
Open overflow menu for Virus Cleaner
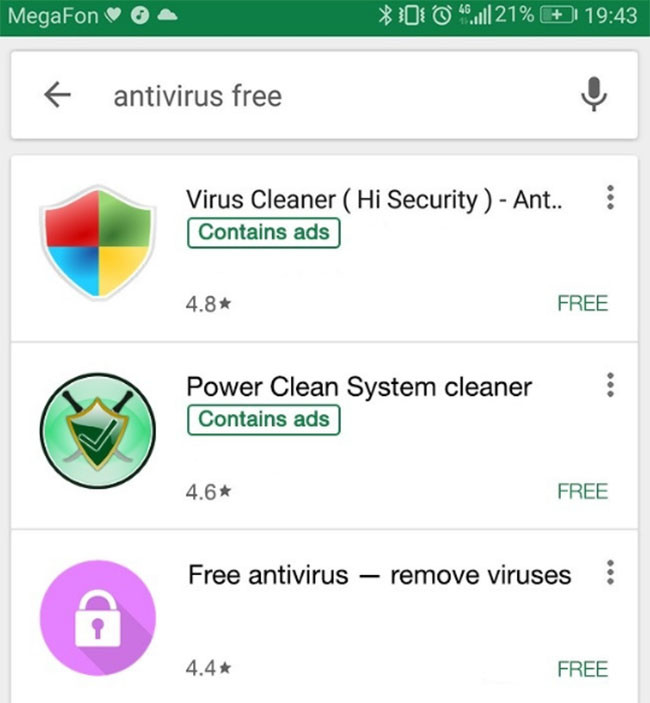609,198
